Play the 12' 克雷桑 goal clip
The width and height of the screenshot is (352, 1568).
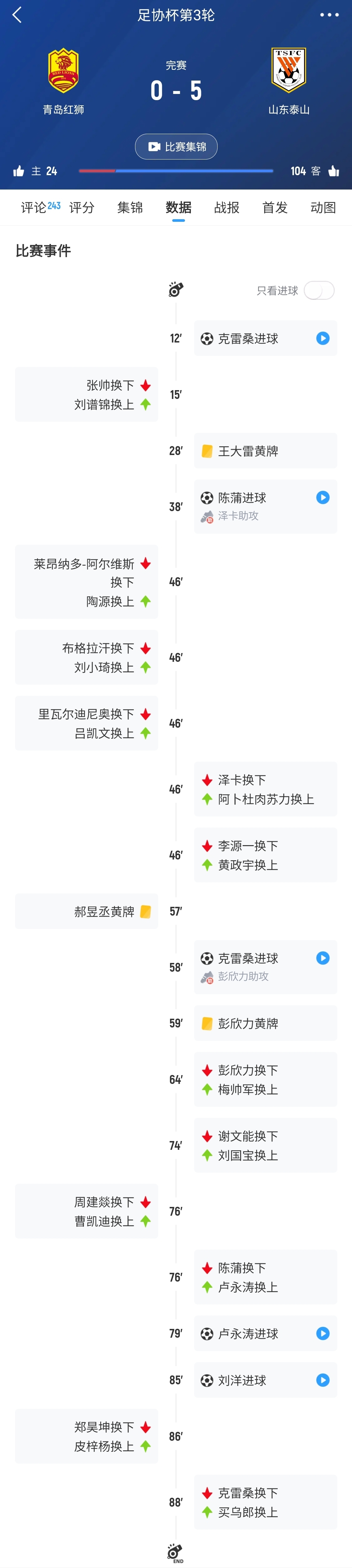[323, 339]
